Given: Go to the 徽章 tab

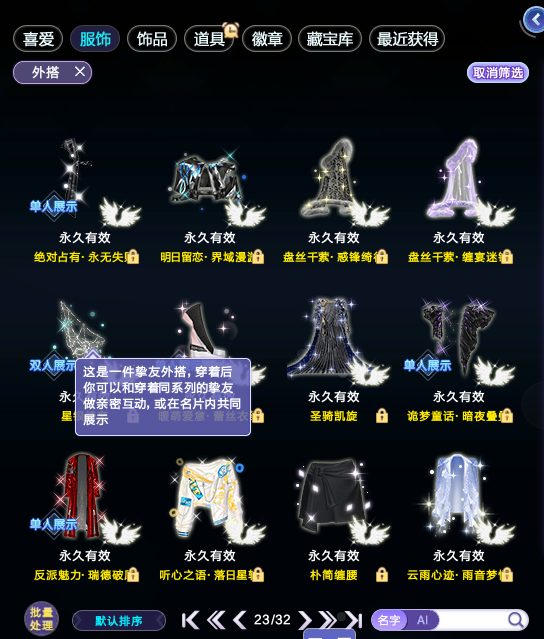Looking at the screenshot, I should [267, 39].
